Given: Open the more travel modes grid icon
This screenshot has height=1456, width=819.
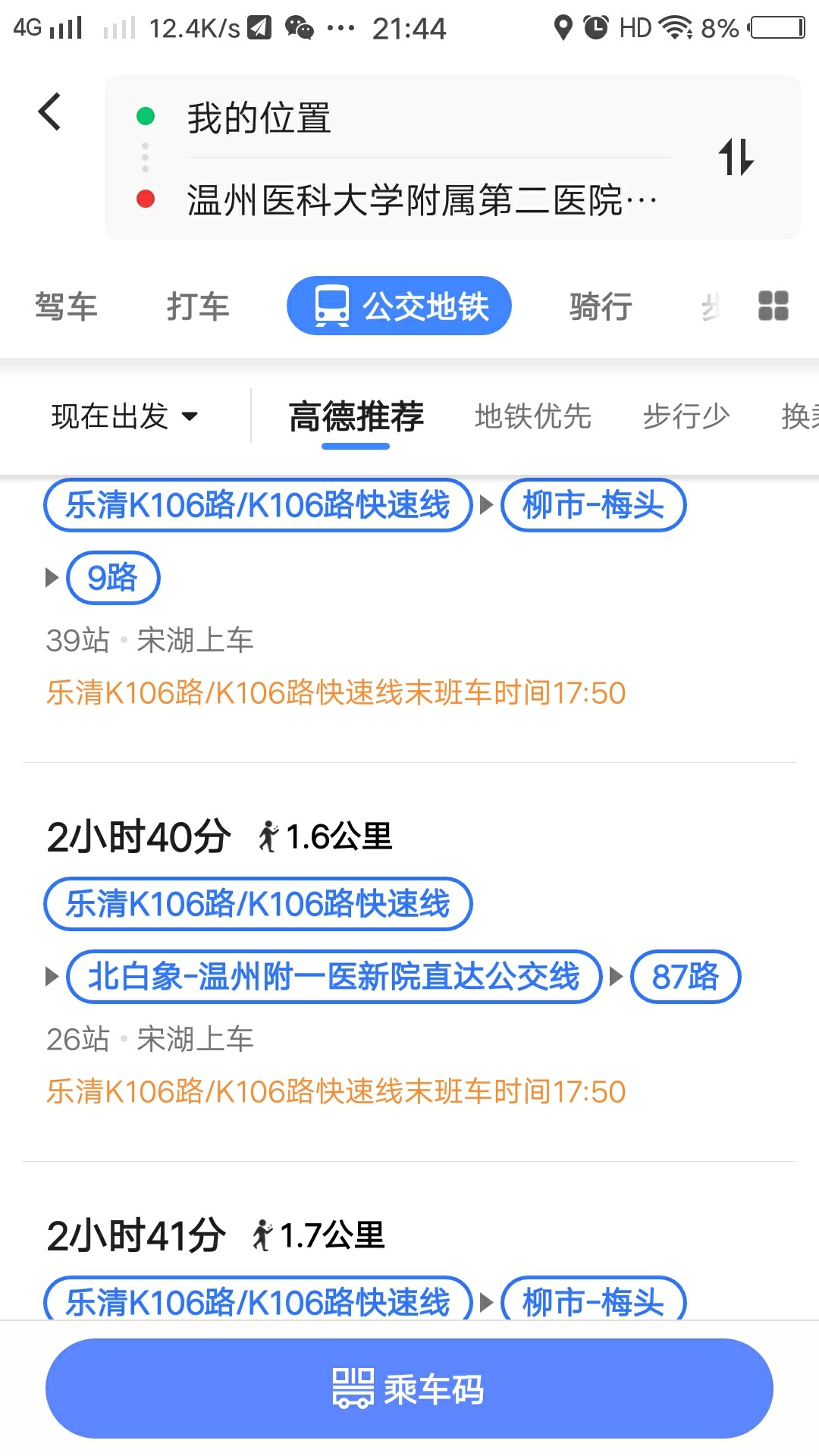Looking at the screenshot, I should coord(773,306).
